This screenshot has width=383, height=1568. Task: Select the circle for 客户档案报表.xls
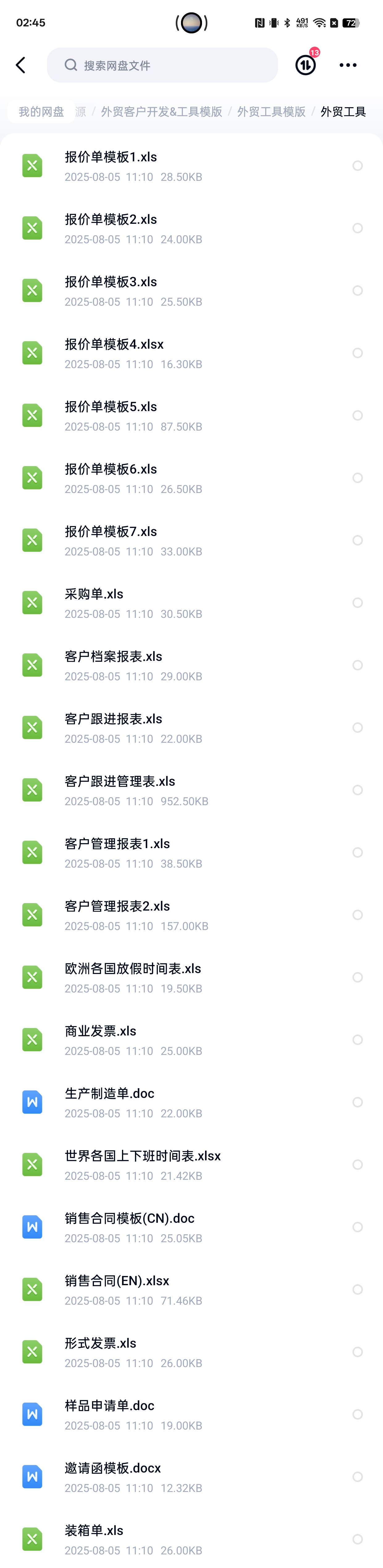(357, 665)
